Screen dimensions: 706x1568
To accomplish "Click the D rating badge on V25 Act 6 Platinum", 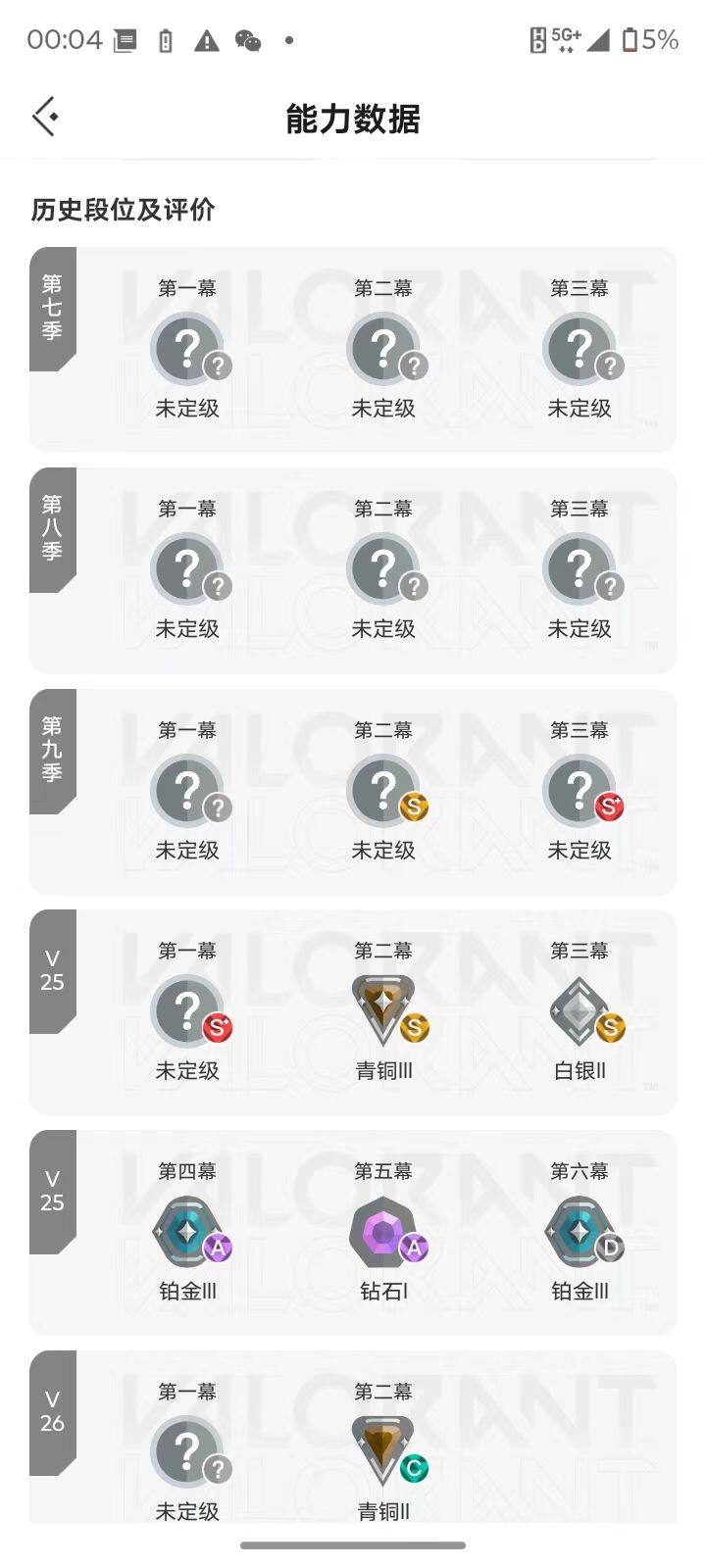I will pos(610,1248).
